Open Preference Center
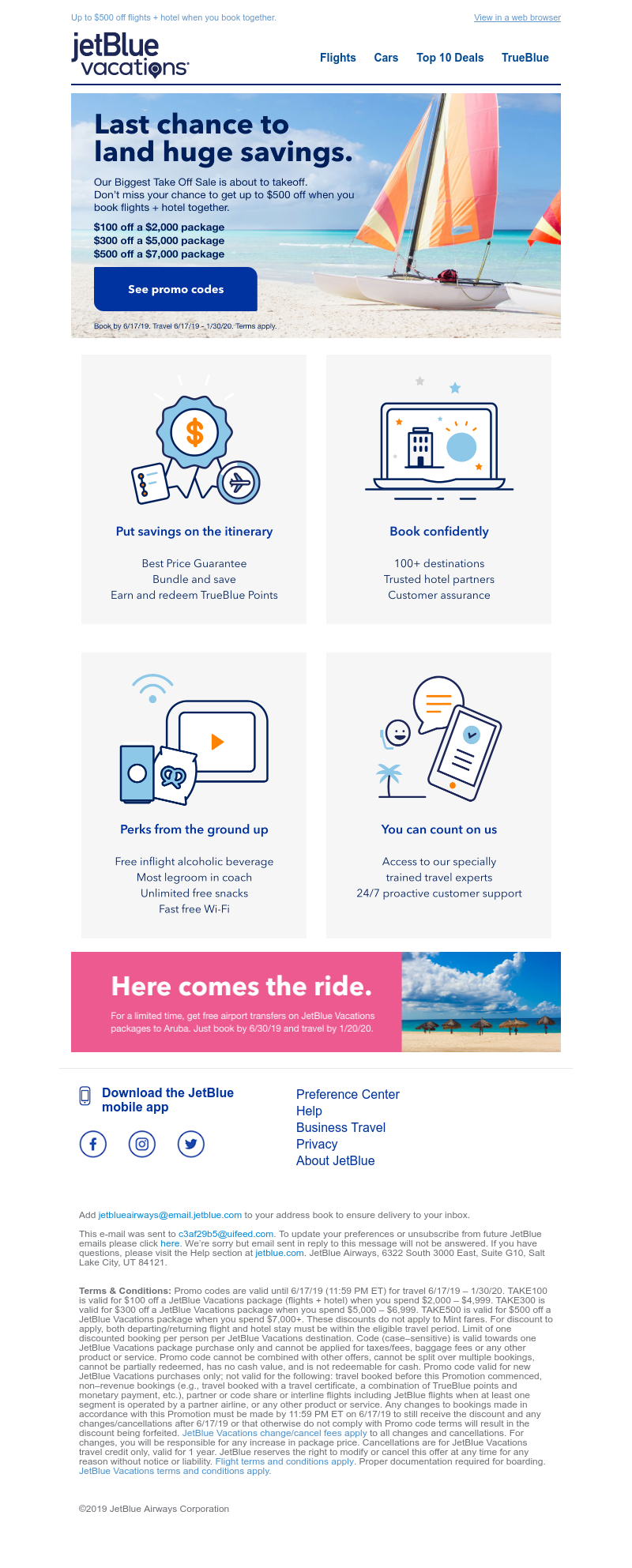 click(348, 1094)
